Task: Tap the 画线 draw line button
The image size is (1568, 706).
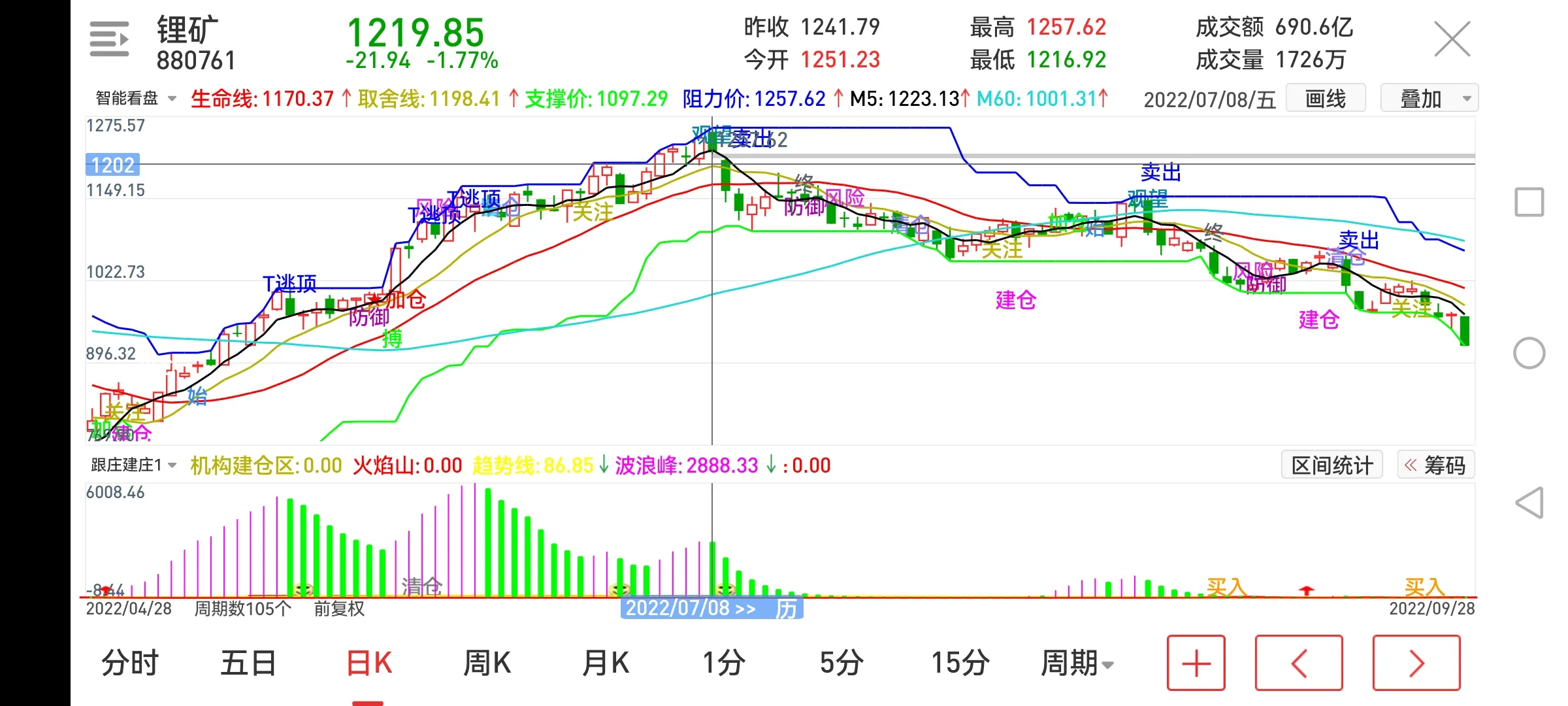Action: [1325, 99]
